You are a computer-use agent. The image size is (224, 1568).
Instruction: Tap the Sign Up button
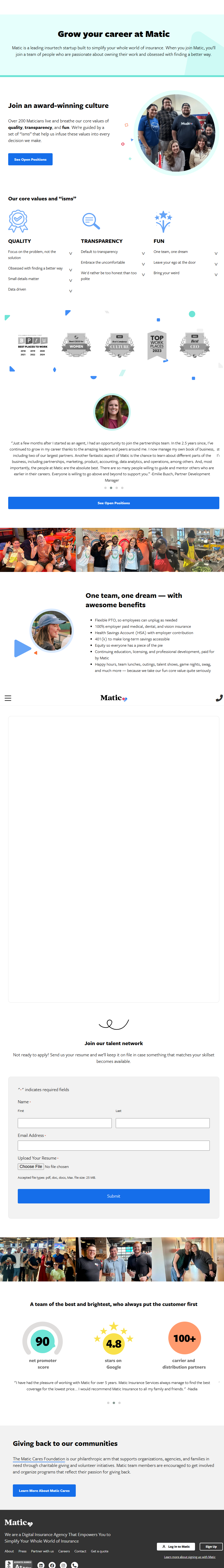(211, 1546)
